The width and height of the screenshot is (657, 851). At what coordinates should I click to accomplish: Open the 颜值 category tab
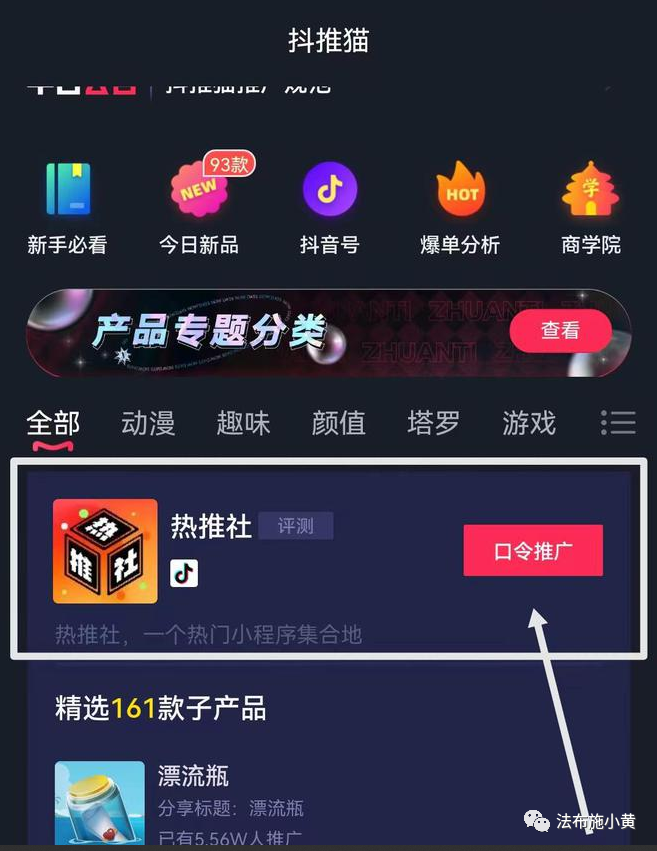point(338,423)
